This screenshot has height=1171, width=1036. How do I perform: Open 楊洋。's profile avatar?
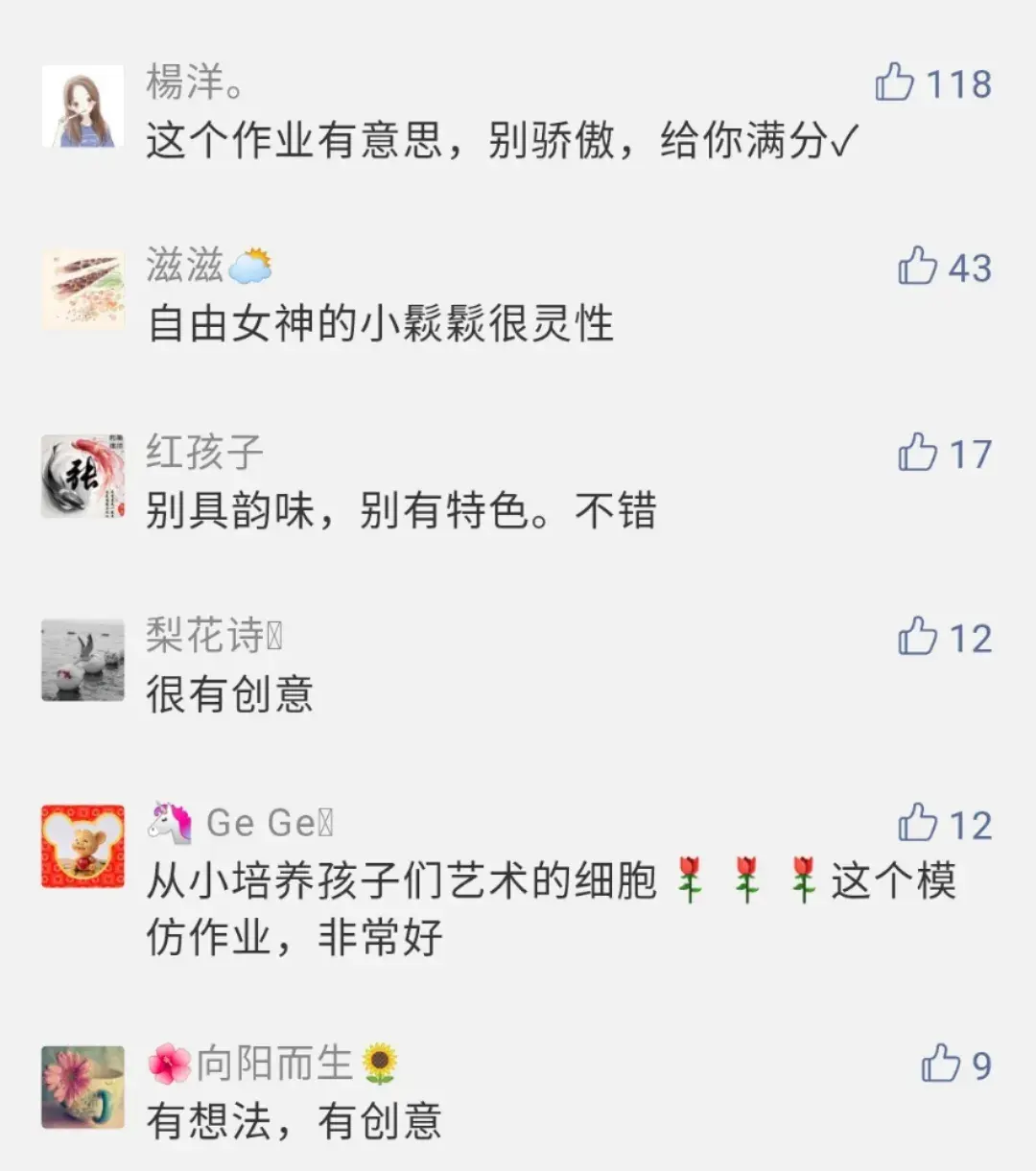click(83, 106)
